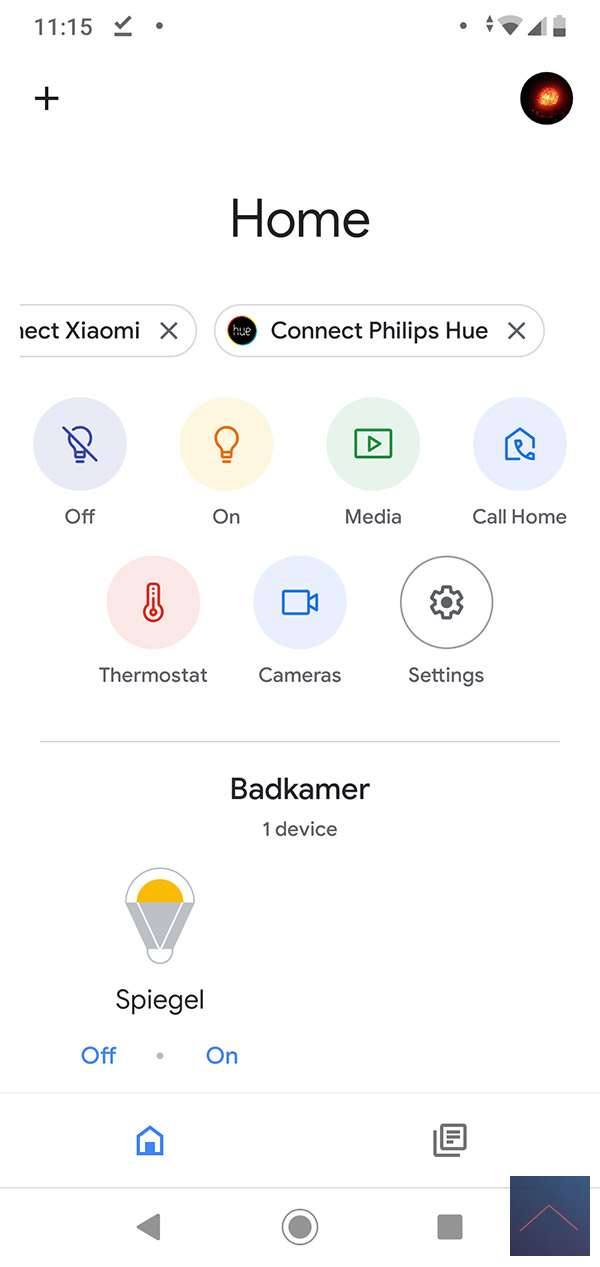Switch to the Feed tab
This screenshot has height=1267, width=600.
pos(450,1140)
